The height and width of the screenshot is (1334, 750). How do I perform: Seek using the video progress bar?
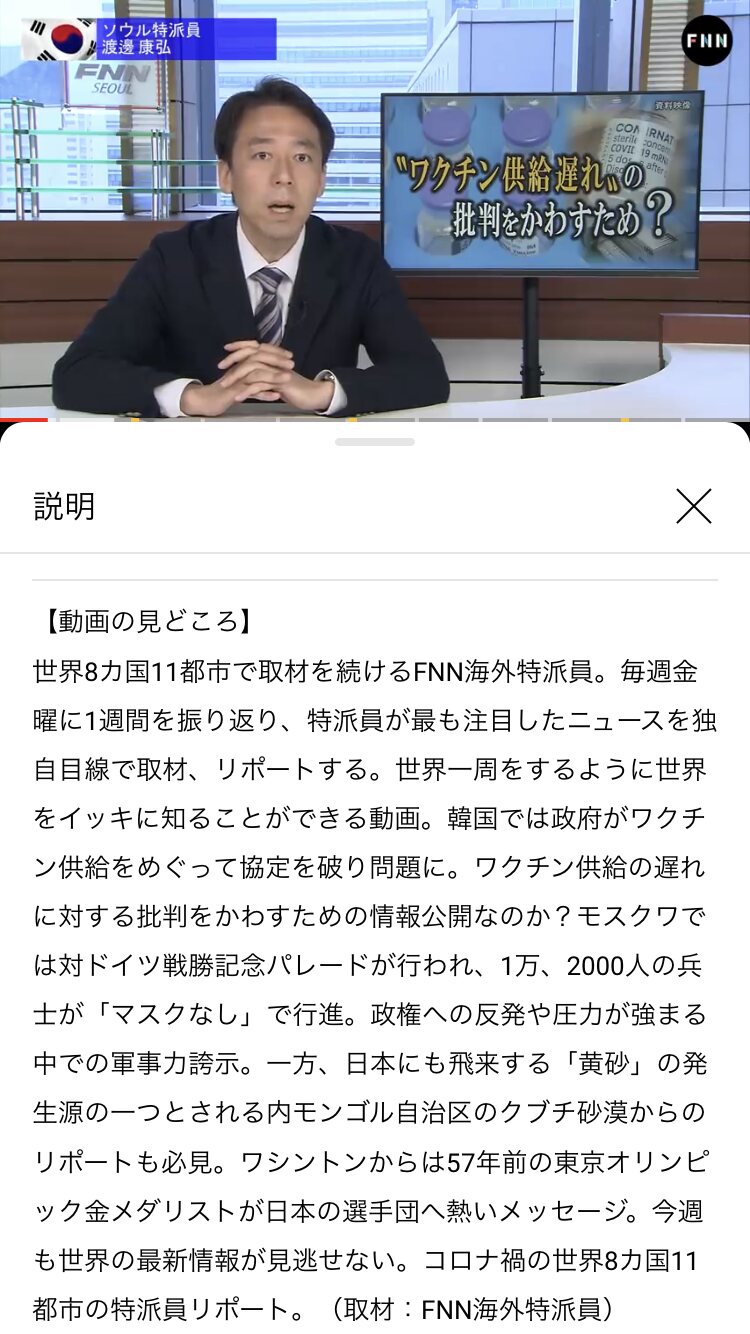pyautogui.click(x=375, y=420)
